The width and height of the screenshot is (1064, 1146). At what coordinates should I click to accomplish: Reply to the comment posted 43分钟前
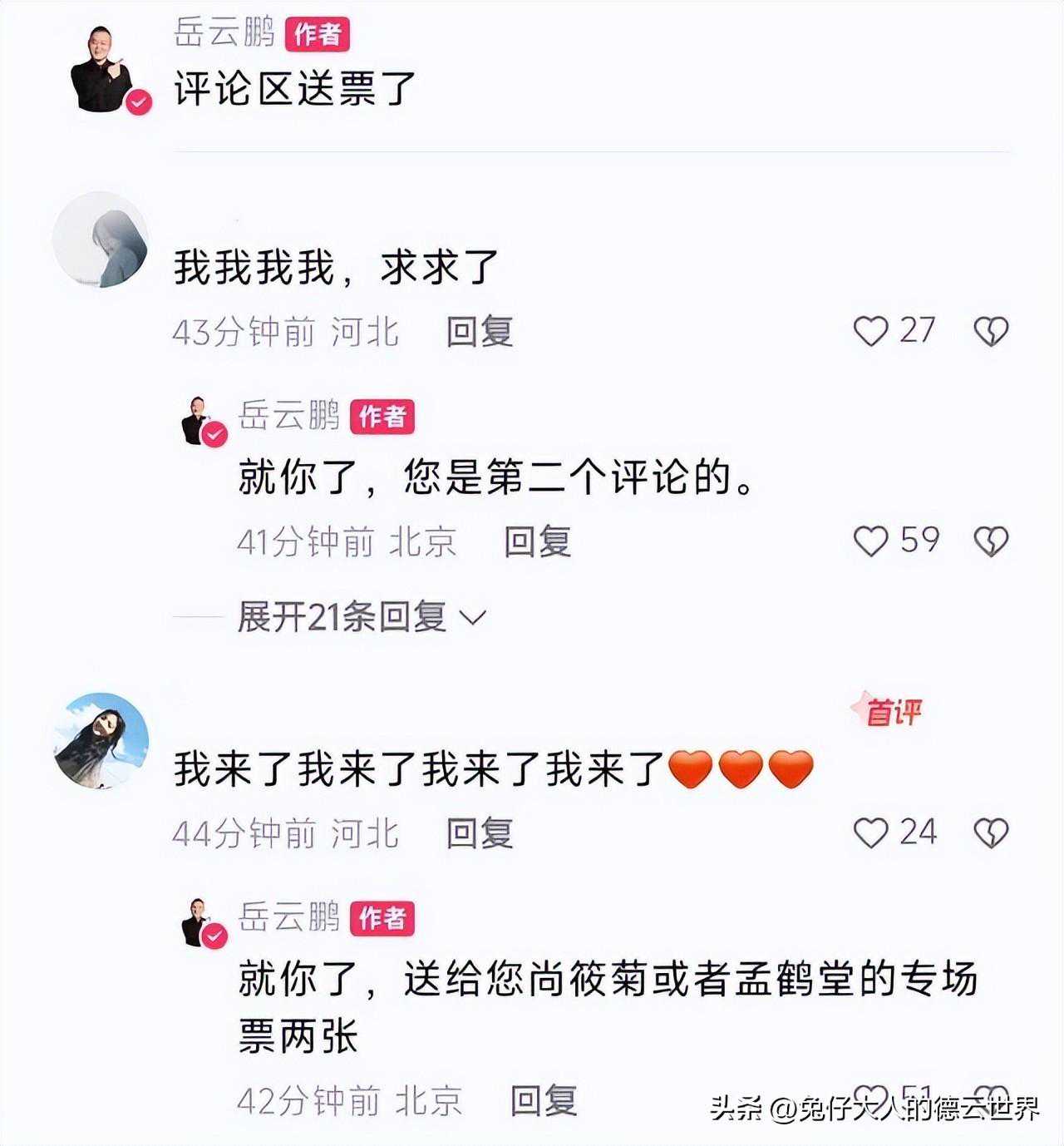tap(479, 332)
